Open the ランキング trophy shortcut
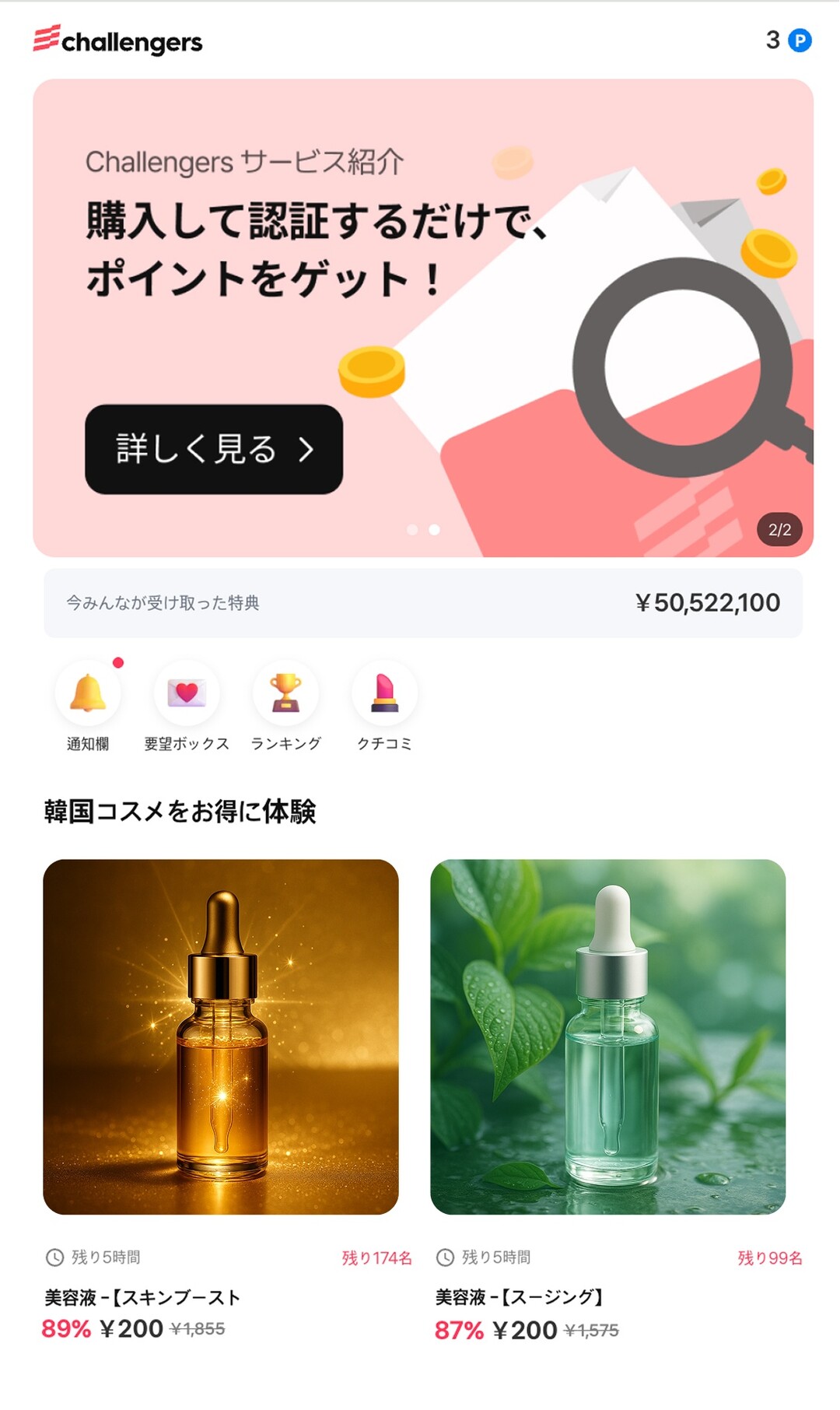This screenshot has width=840, height=1410. pos(285,693)
